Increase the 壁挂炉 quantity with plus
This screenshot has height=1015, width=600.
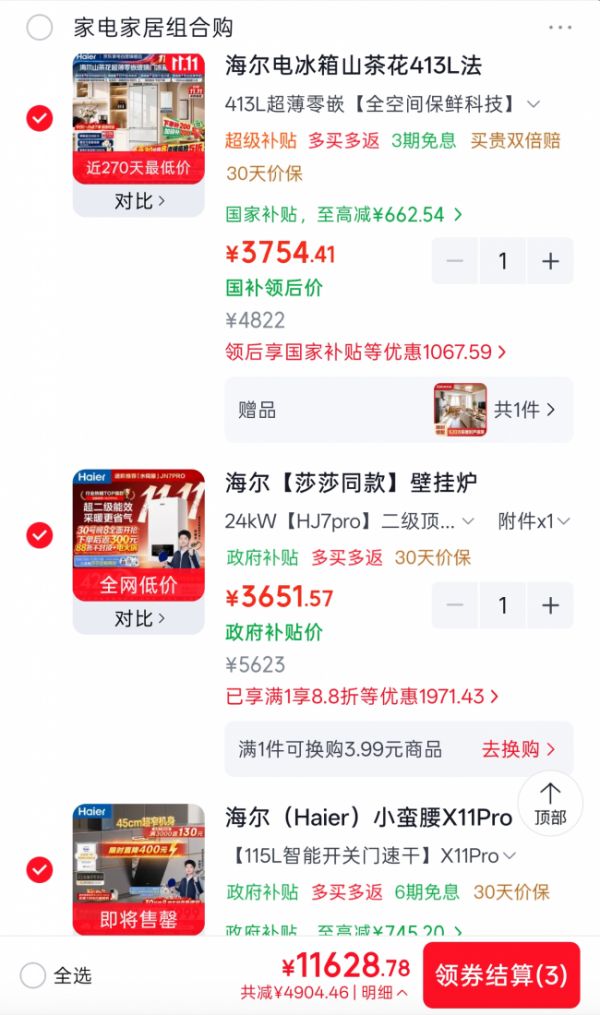click(550, 605)
